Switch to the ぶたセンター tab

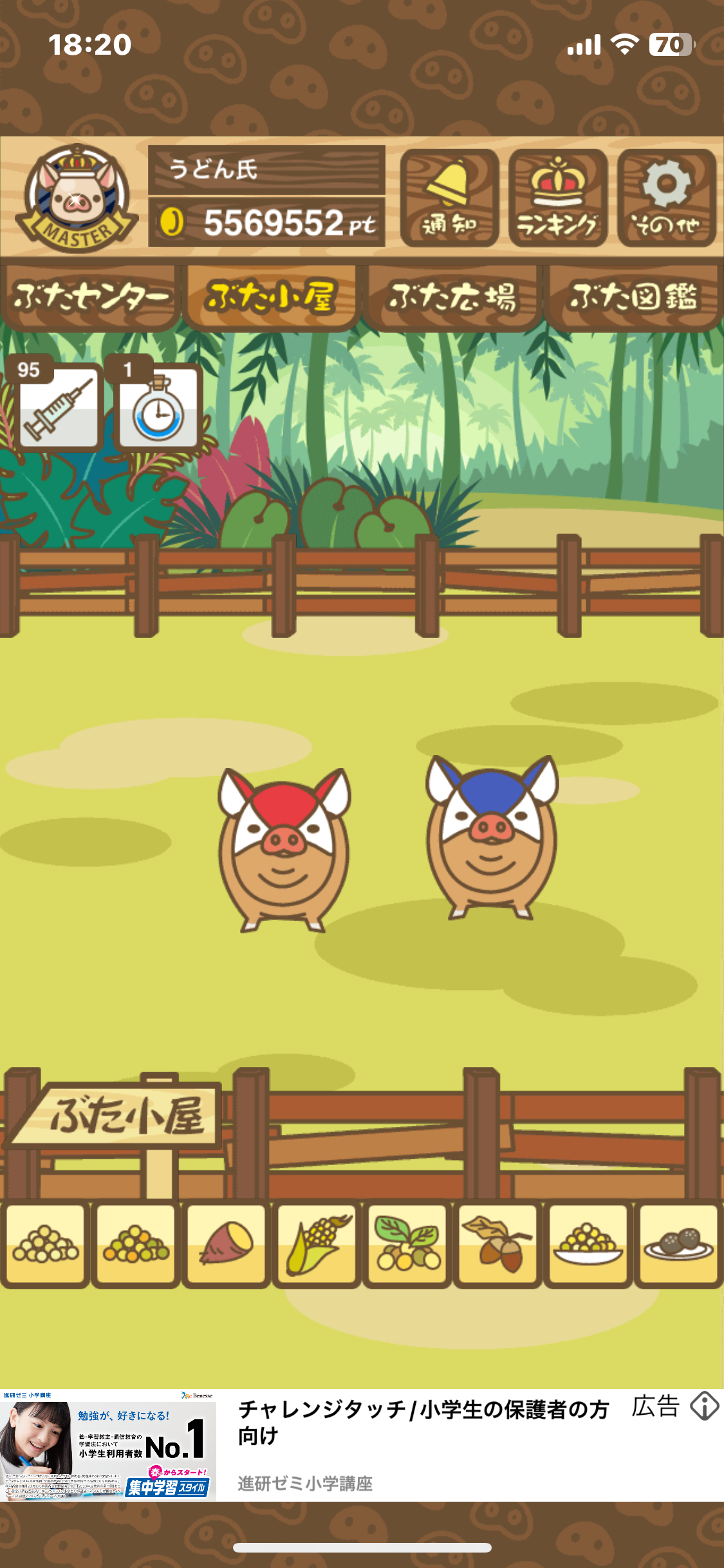91,297
